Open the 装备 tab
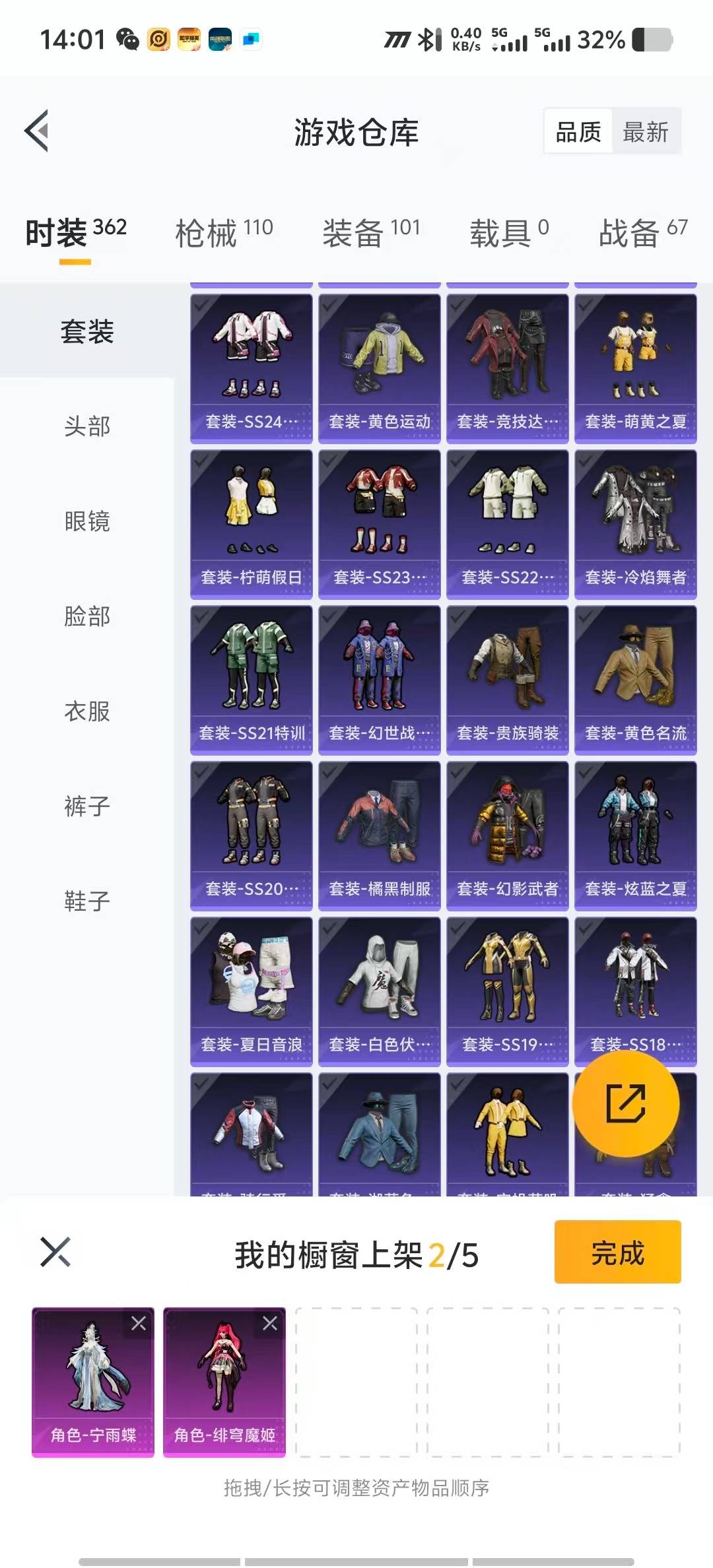Viewport: 713px width, 1568px height. (x=371, y=232)
